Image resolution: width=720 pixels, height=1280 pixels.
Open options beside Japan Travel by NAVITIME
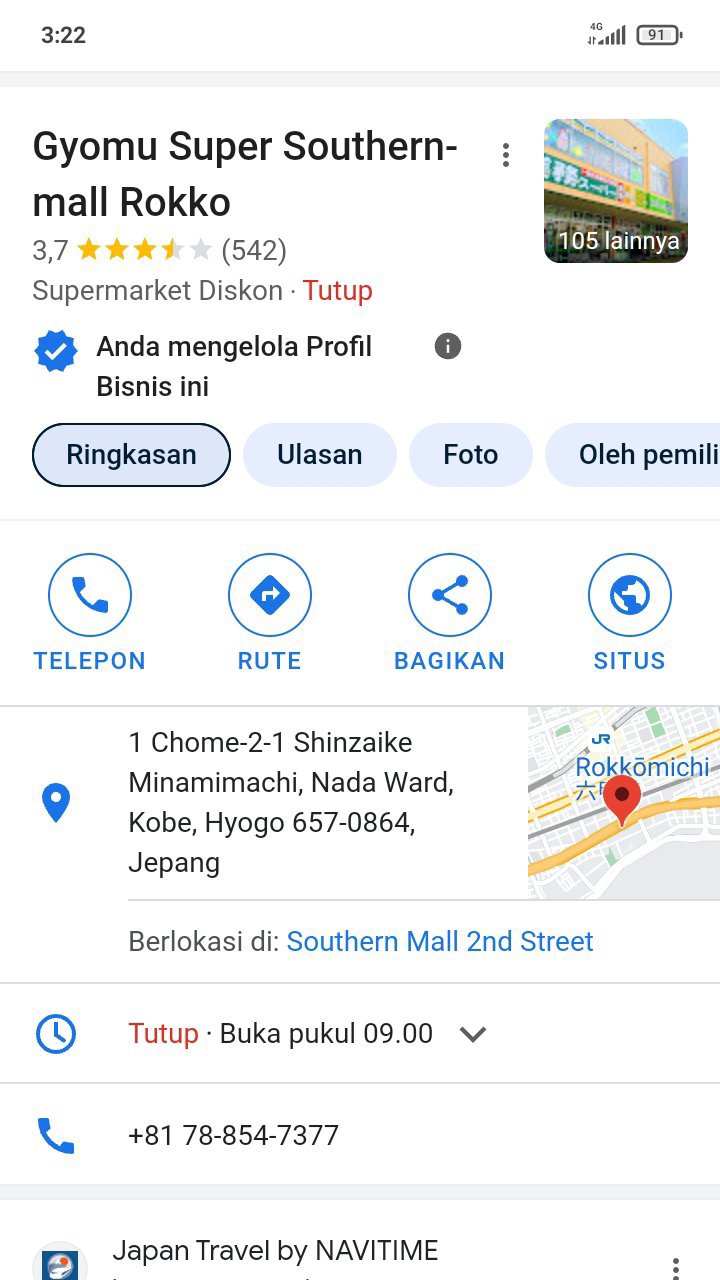(x=676, y=1265)
